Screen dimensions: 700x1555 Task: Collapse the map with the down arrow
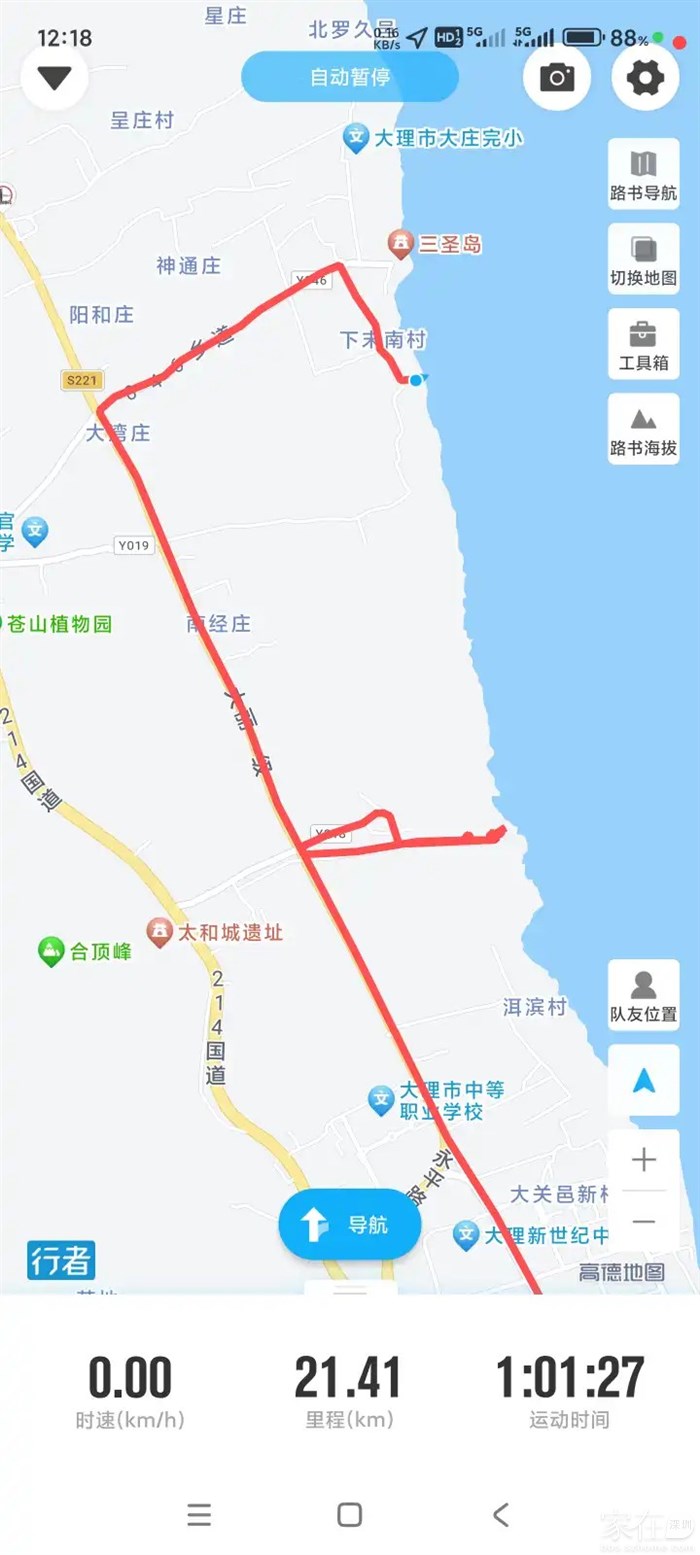(55, 77)
